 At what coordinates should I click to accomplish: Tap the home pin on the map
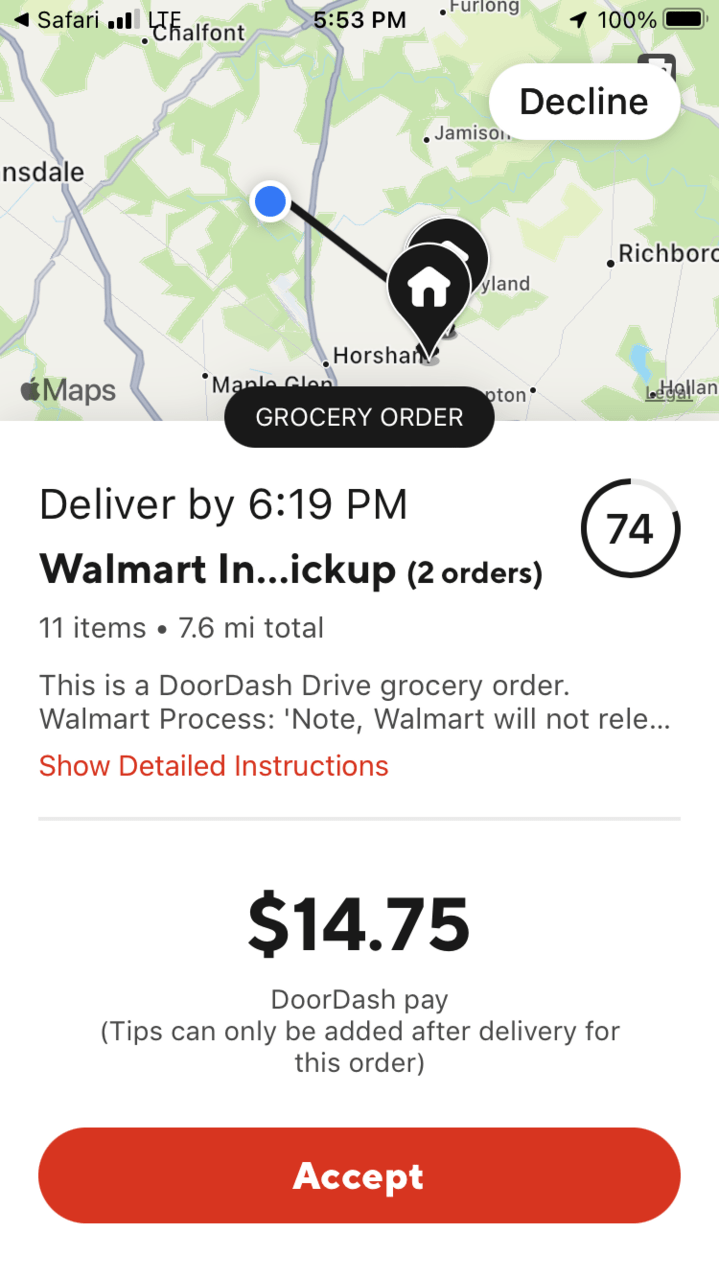coord(428,288)
